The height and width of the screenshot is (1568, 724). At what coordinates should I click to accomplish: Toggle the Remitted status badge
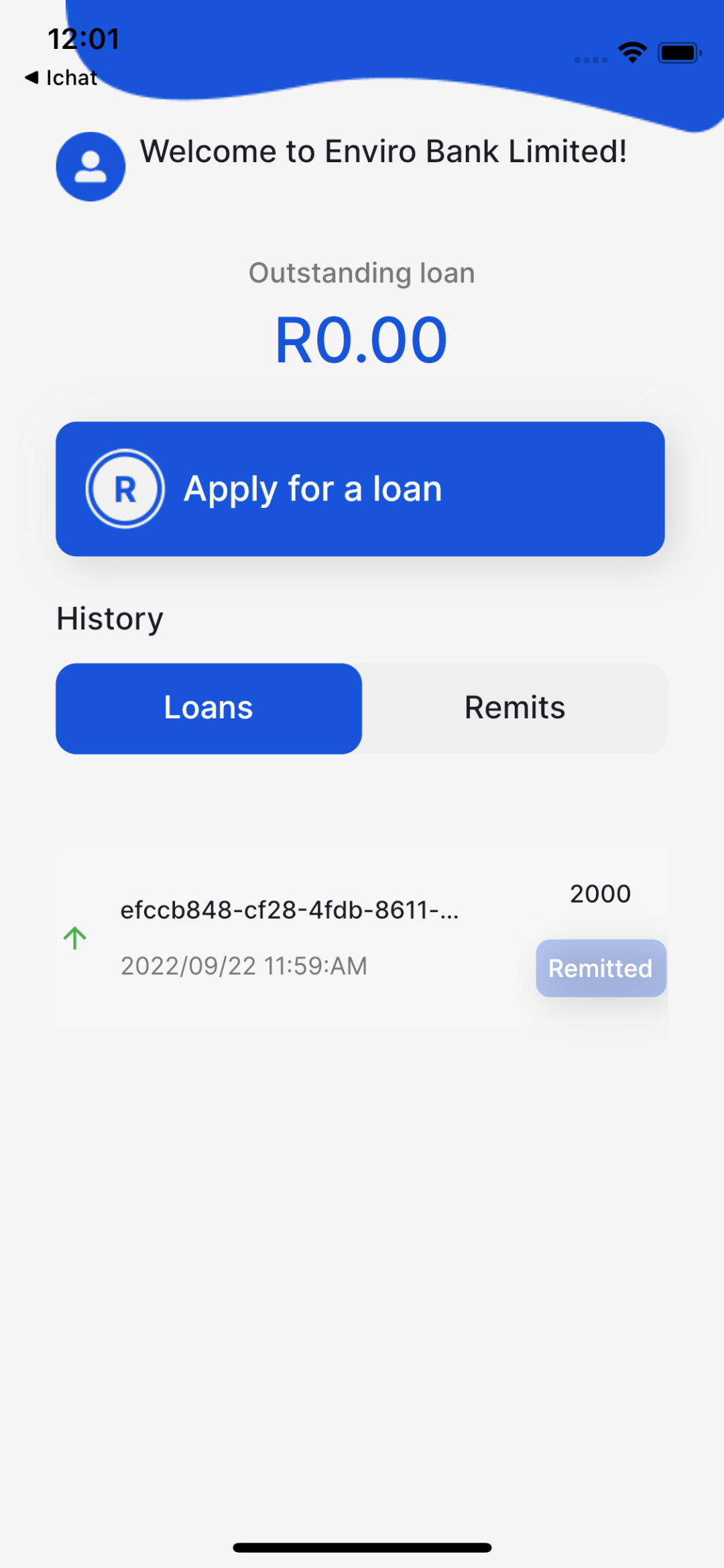[x=600, y=968]
